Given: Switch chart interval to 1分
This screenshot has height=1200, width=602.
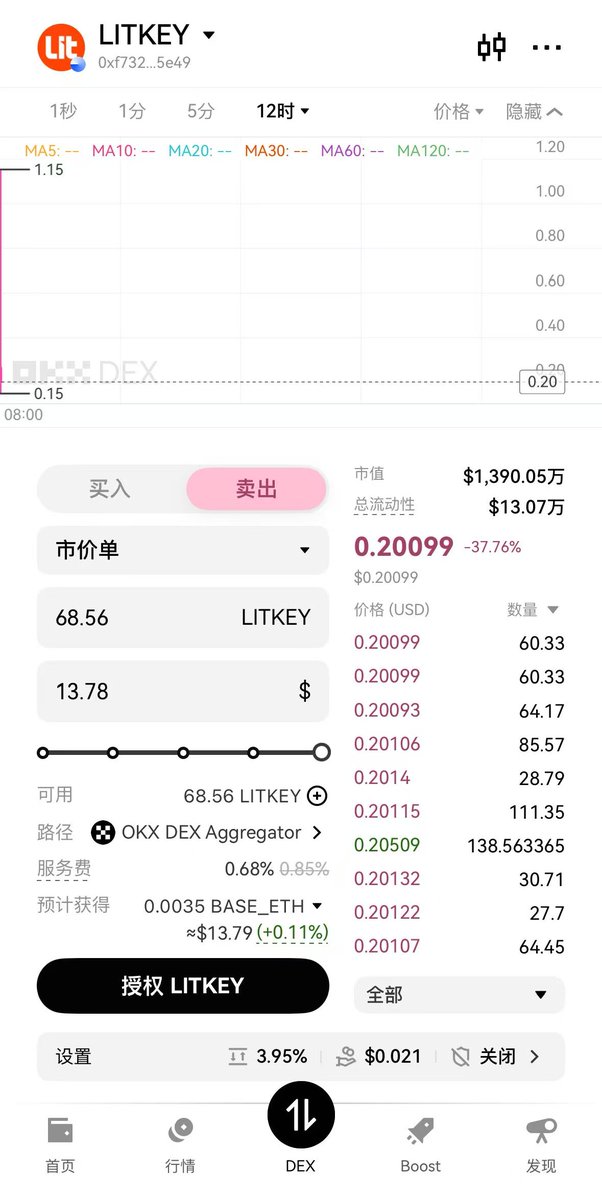Looking at the screenshot, I should [131, 111].
